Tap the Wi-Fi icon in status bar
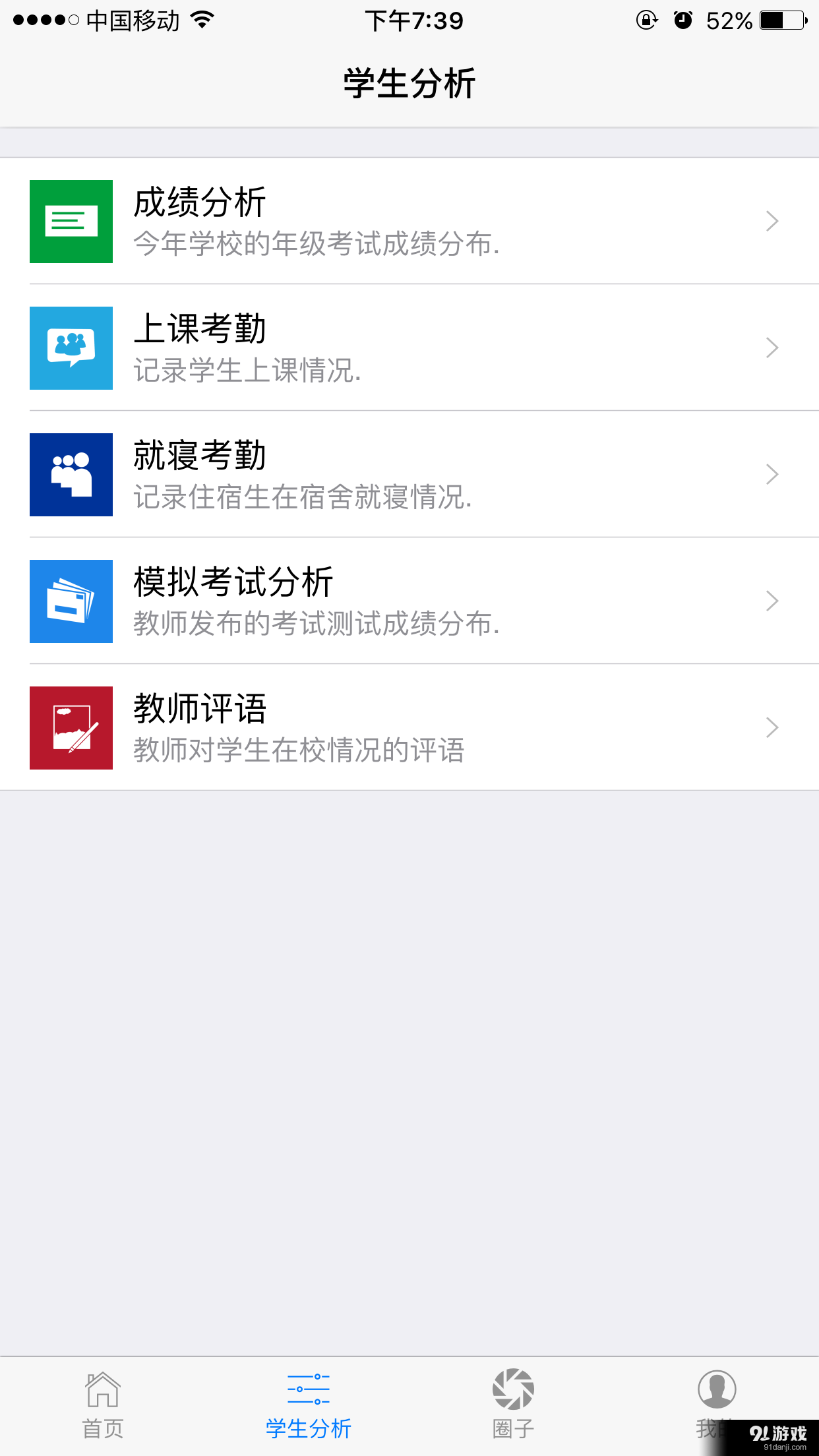This screenshot has height=1456, width=819. tap(202, 20)
